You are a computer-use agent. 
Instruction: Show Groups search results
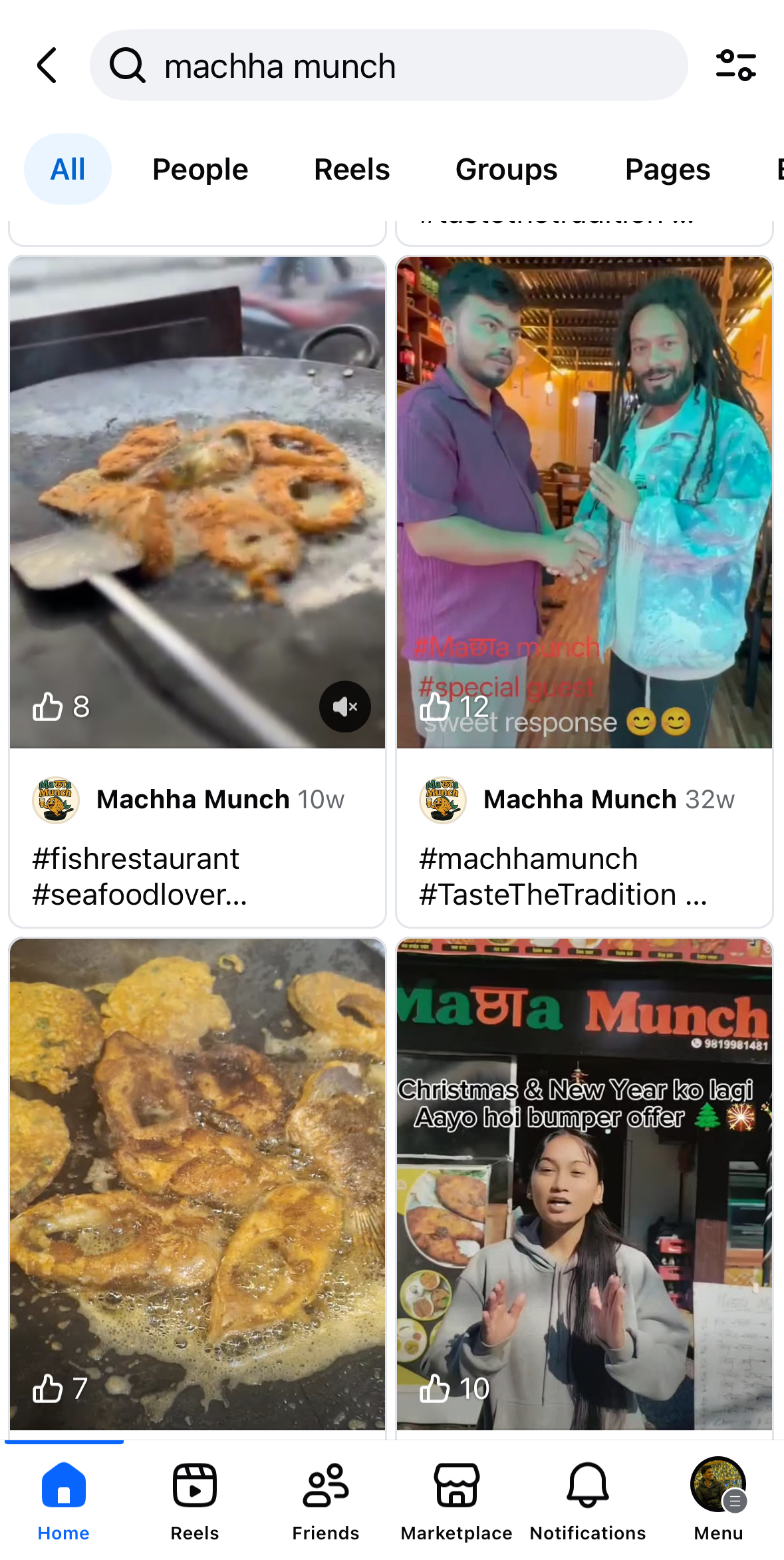pyautogui.click(x=506, y=169)
